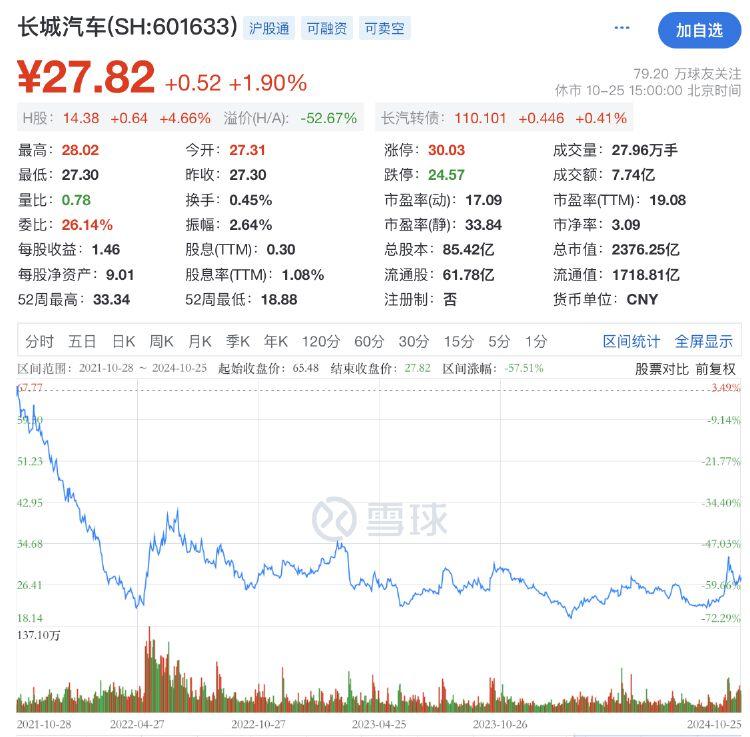
Task: Select the 五日 chart tab
Action: tap(83, 341)
